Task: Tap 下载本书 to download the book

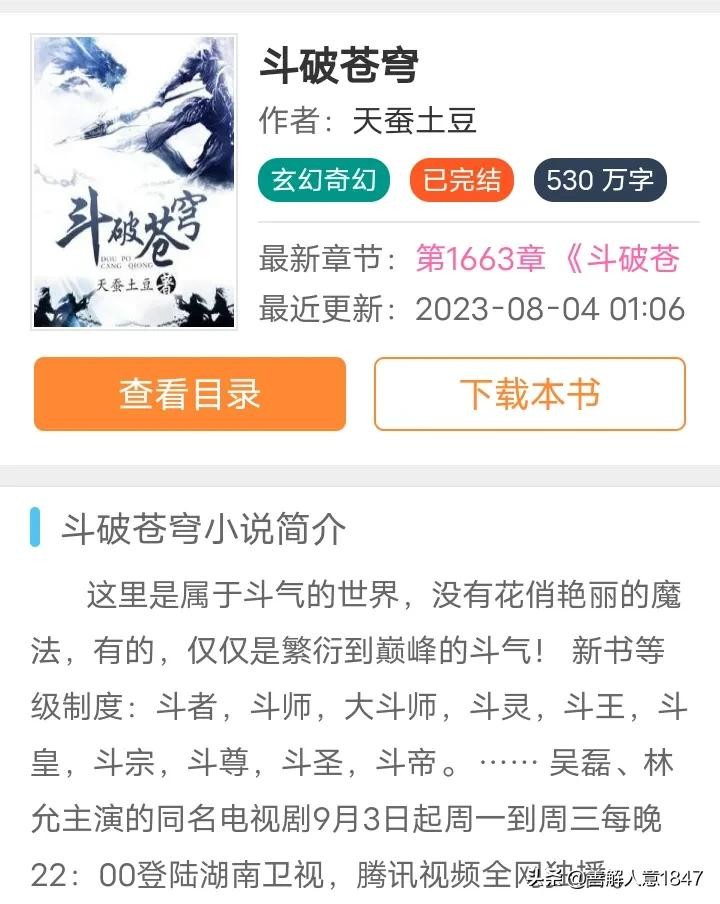Action: (x=529, y=394)
